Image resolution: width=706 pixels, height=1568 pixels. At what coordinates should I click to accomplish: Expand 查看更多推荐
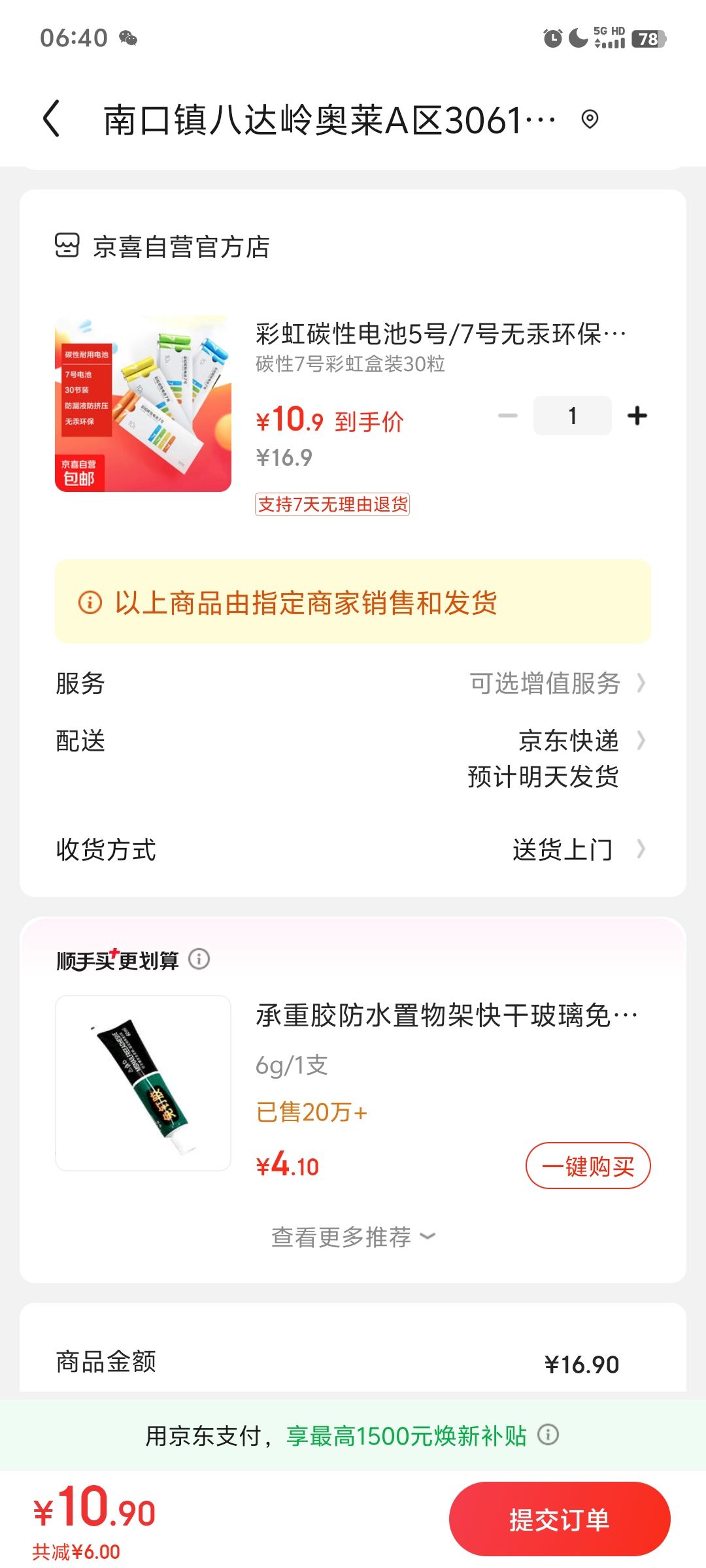[353, 1236]
